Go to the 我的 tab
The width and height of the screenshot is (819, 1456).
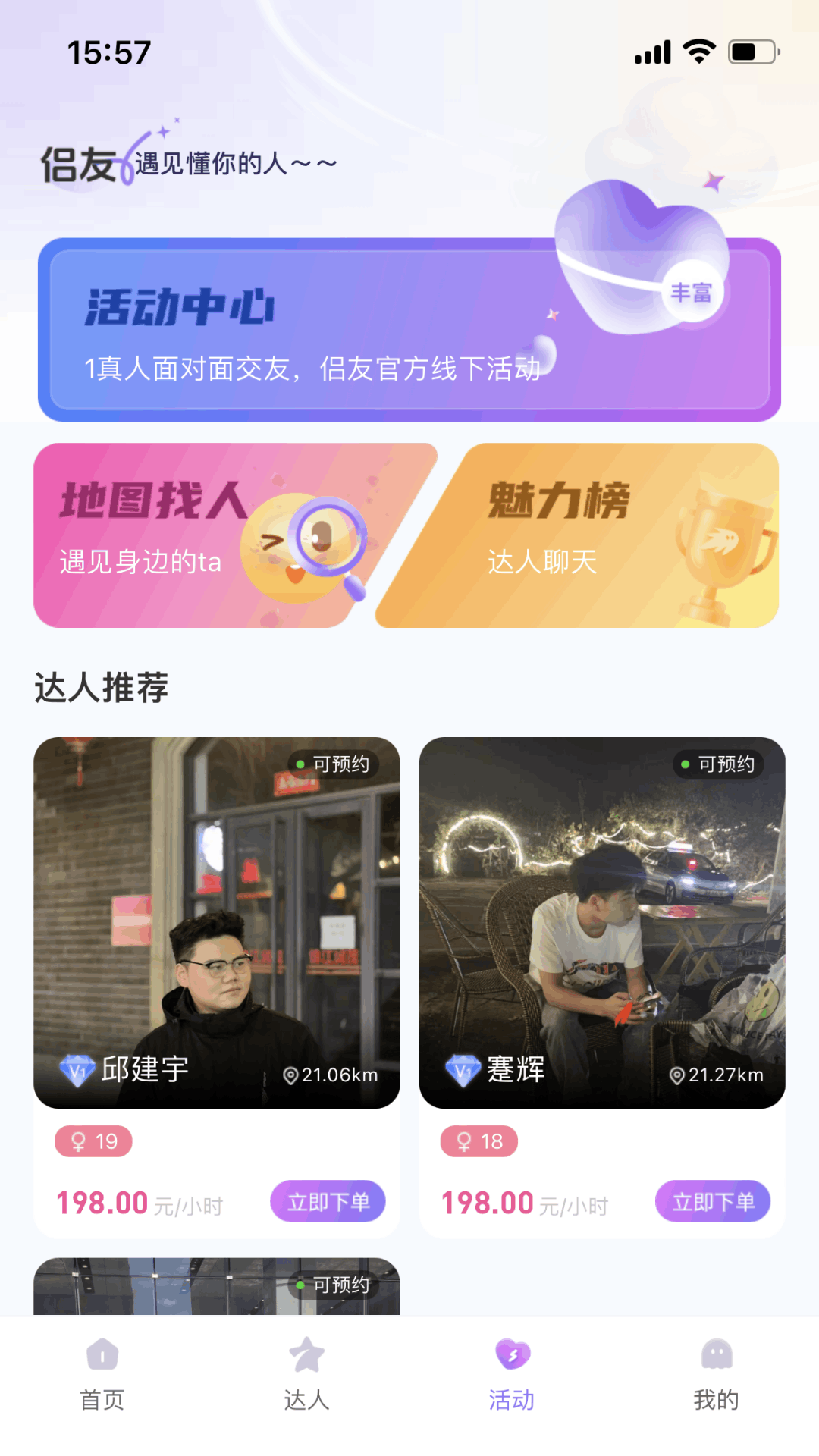pyautogui.click(x=717, y=1374)
